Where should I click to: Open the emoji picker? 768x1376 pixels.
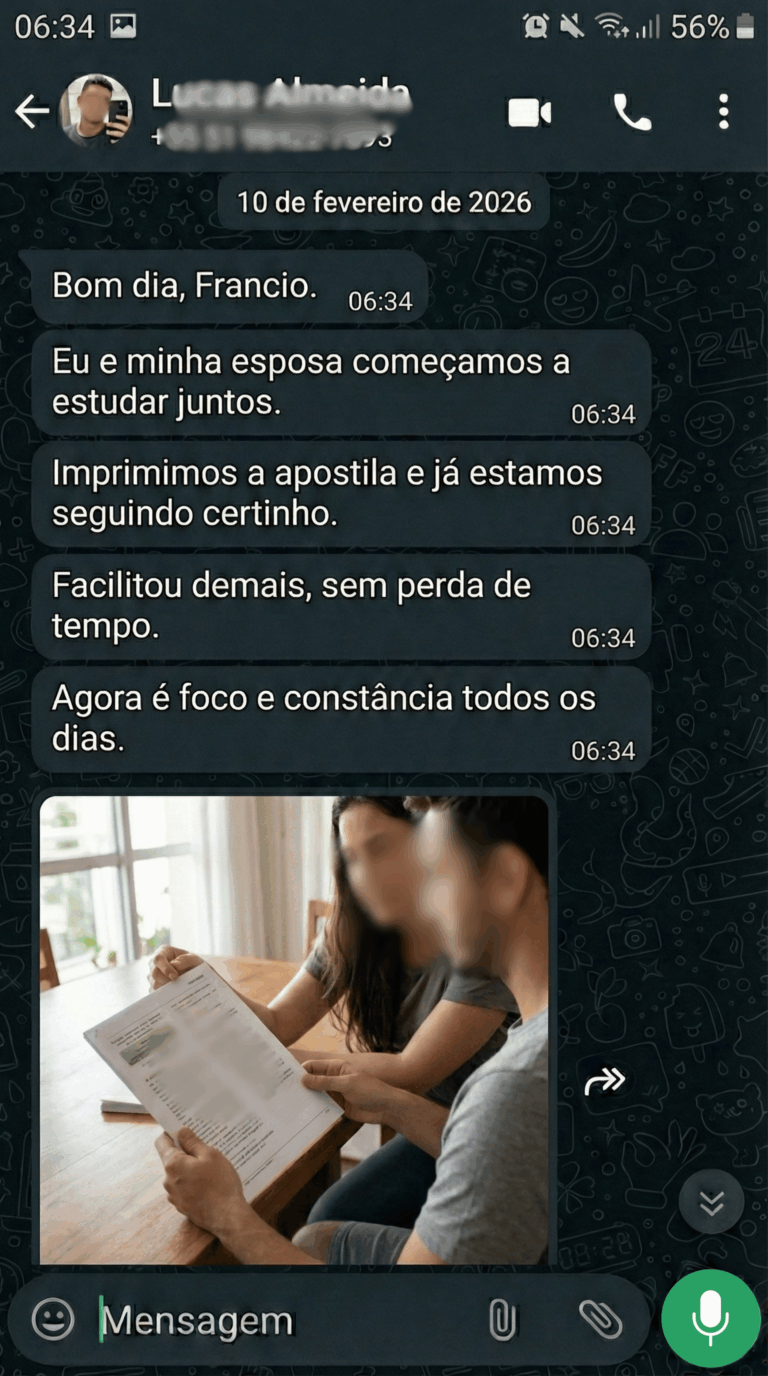[x=53, y=1319]
